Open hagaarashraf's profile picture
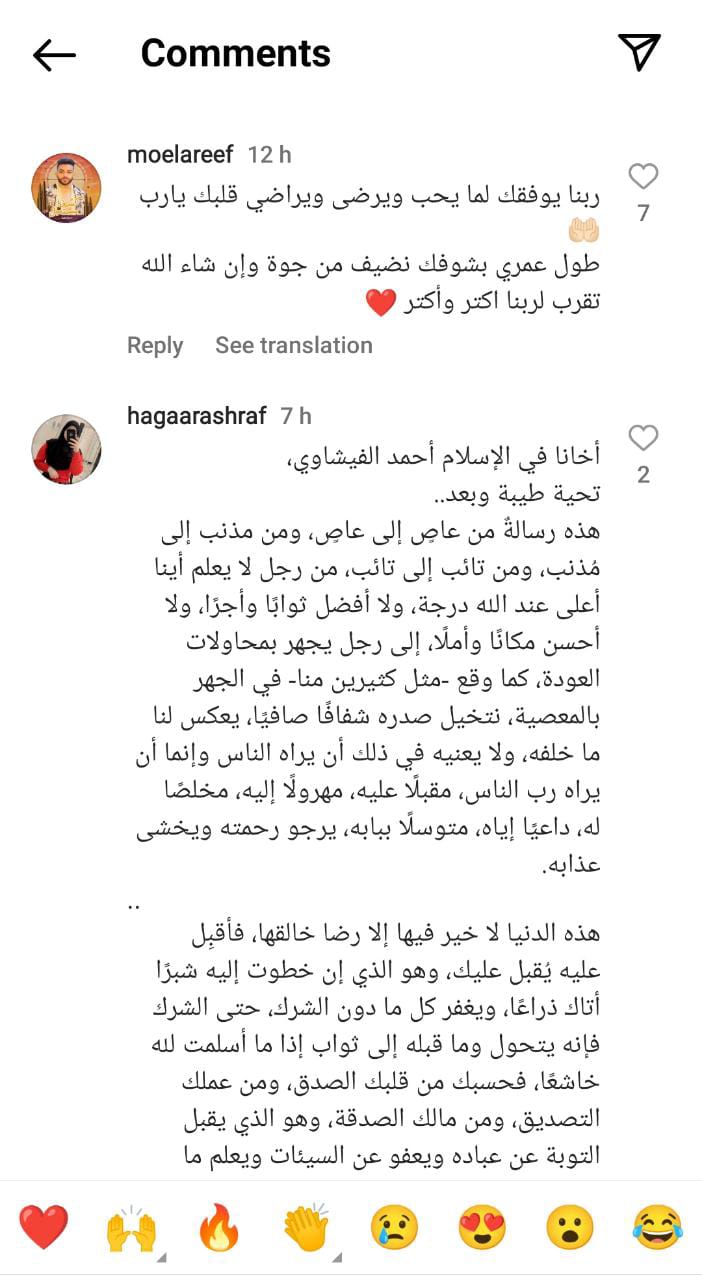 (x=66, y=448)
